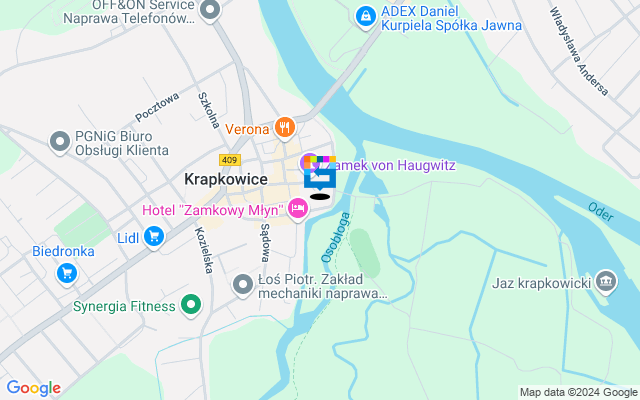Image resolution: width=640 pixels, height=400 pixels.
Task: Open the PGNiG Biuro Obsługi Klienta pin
Action: pyautogui.click(x=59, y=141)
